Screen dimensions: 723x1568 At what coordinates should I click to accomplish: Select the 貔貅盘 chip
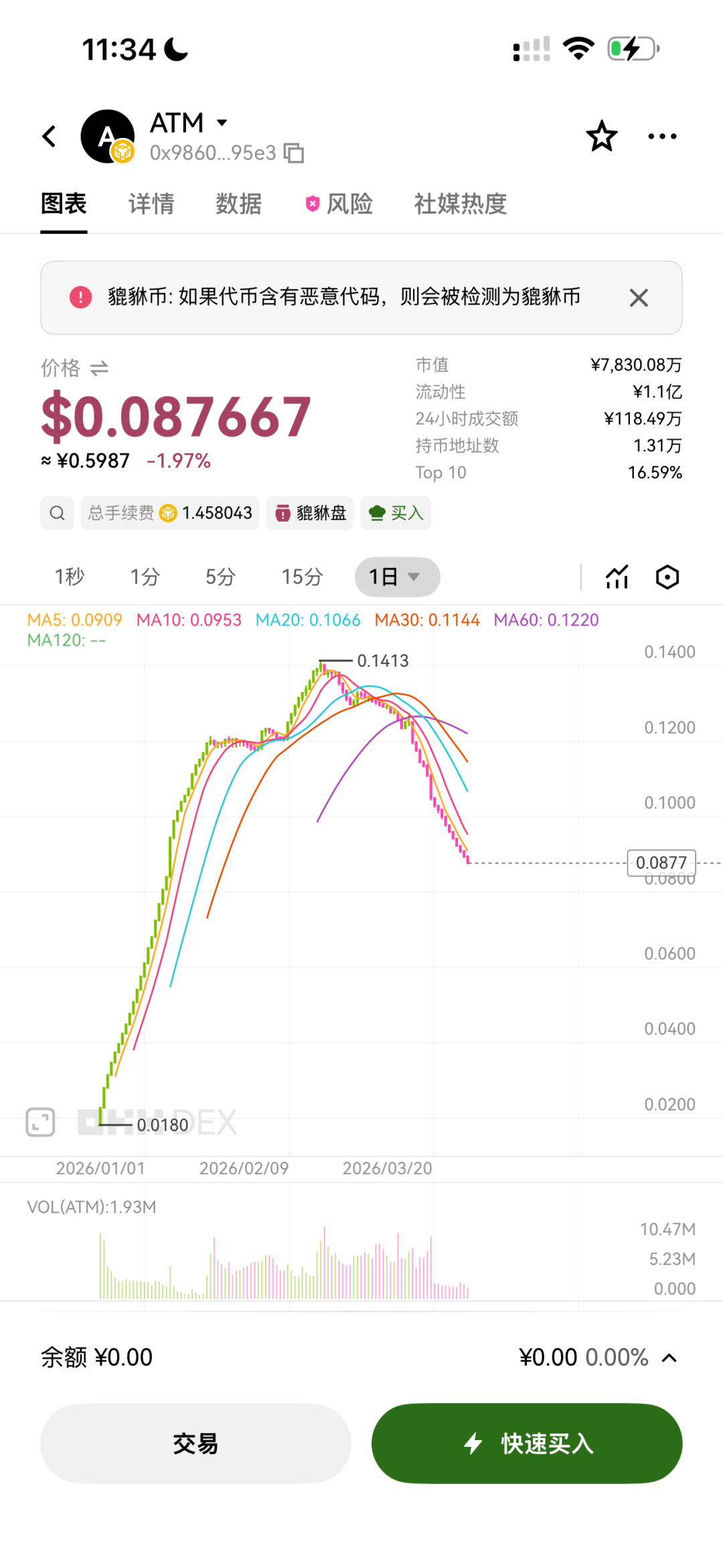point(311,513)
